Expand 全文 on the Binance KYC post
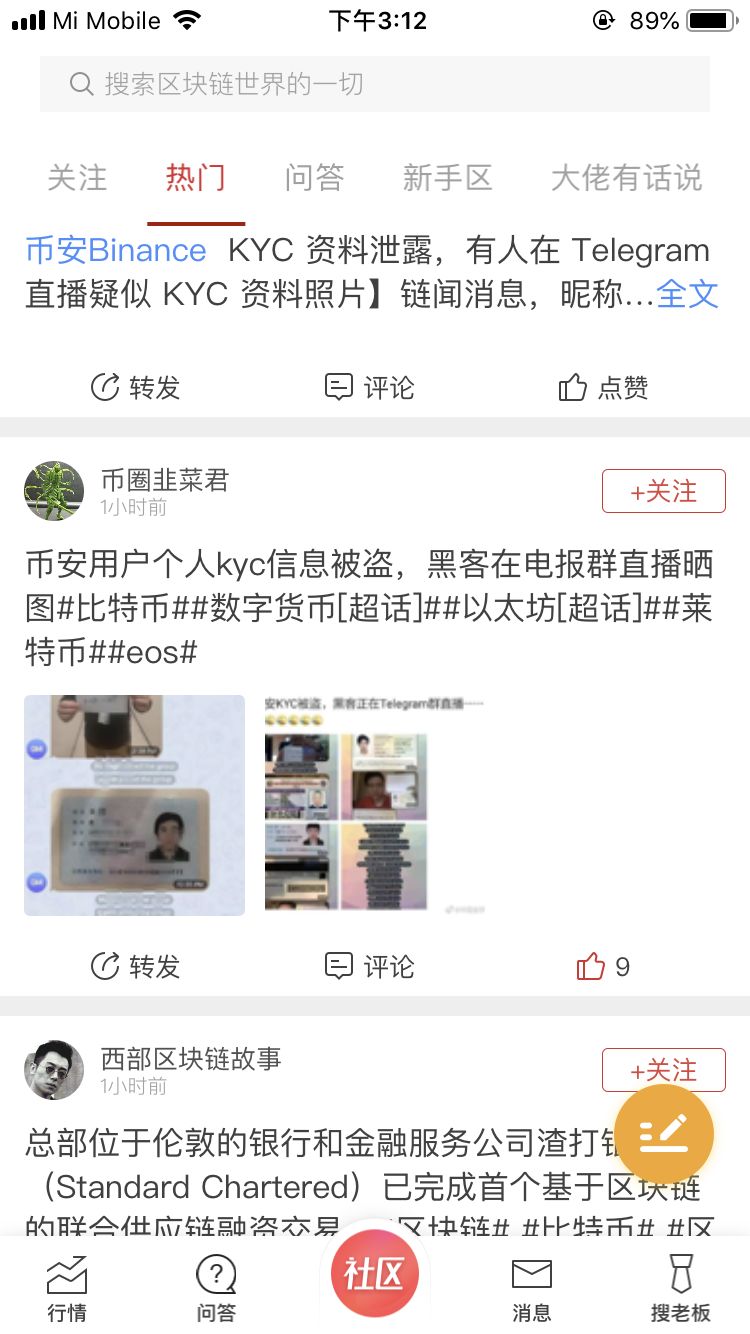The width and height of the screenshot is (750, 1334). 688,294
